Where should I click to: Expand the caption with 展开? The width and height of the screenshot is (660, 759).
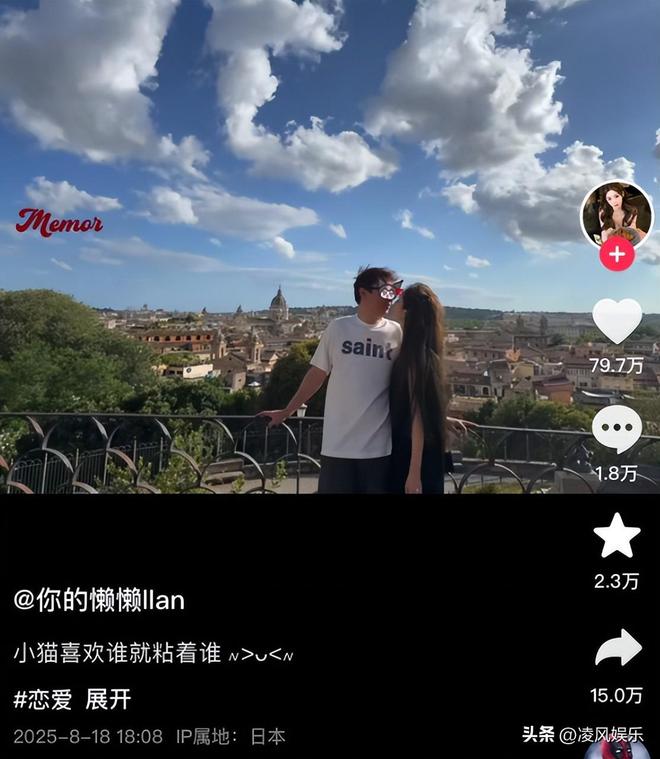pos(108,699)
